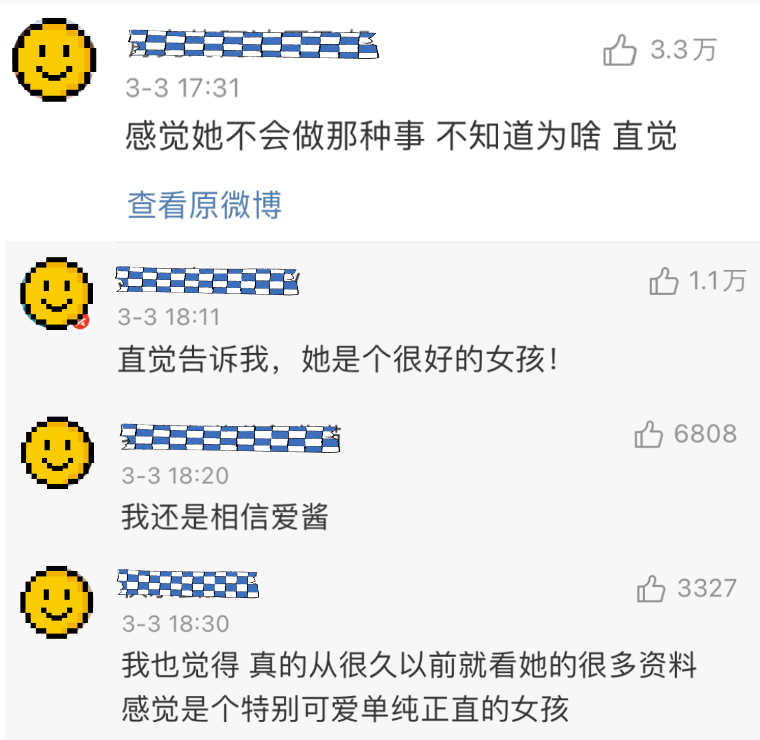Like the reply posted at 3-3 18:30
Screen dimensions: 760x740
pos(651,589)
